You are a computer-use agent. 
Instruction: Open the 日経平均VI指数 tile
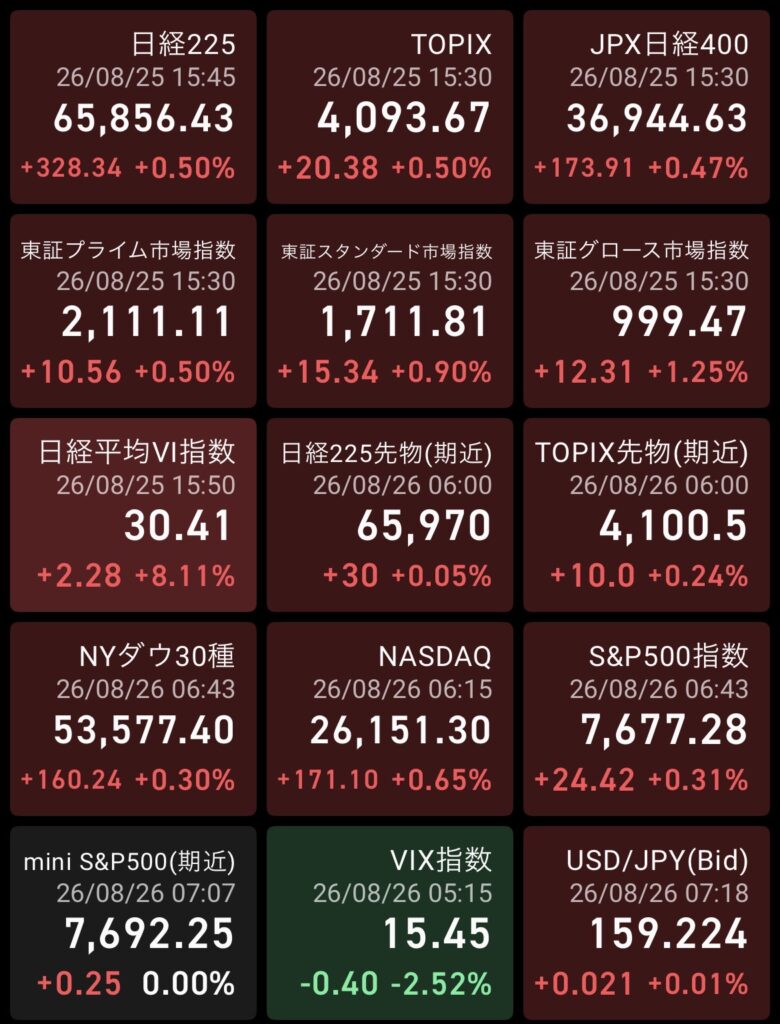133,515
